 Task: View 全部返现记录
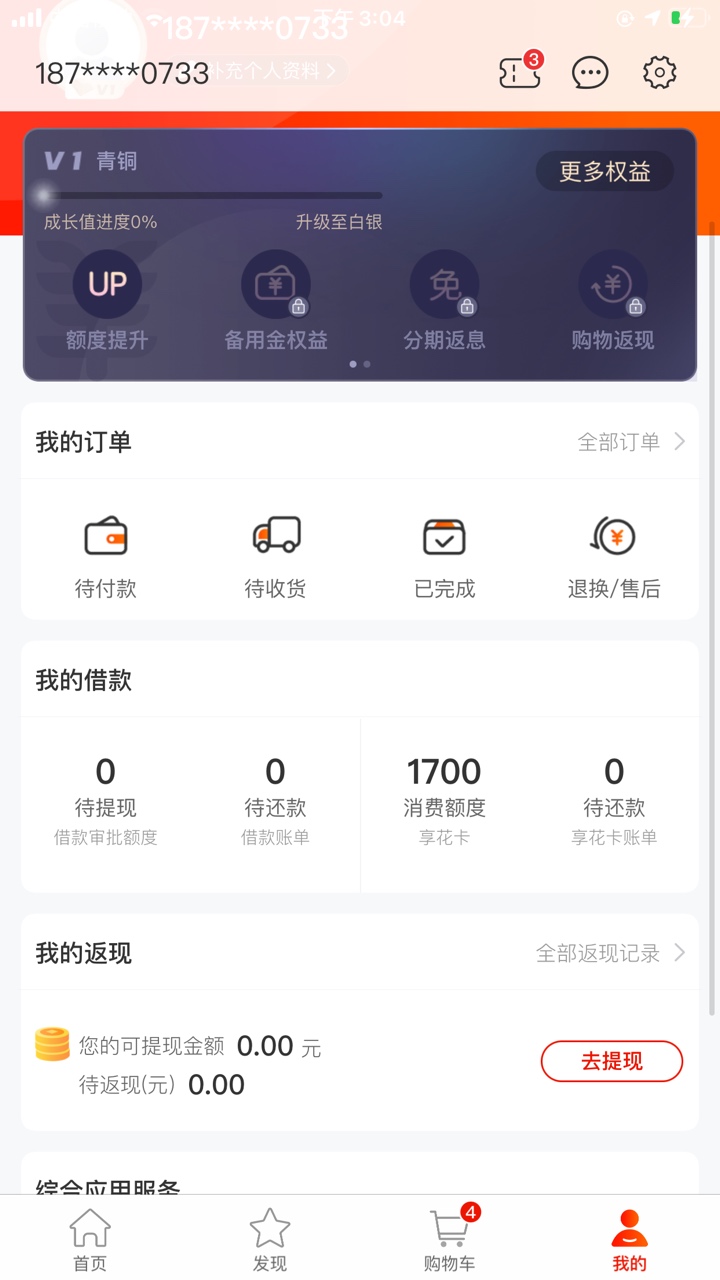610,953
